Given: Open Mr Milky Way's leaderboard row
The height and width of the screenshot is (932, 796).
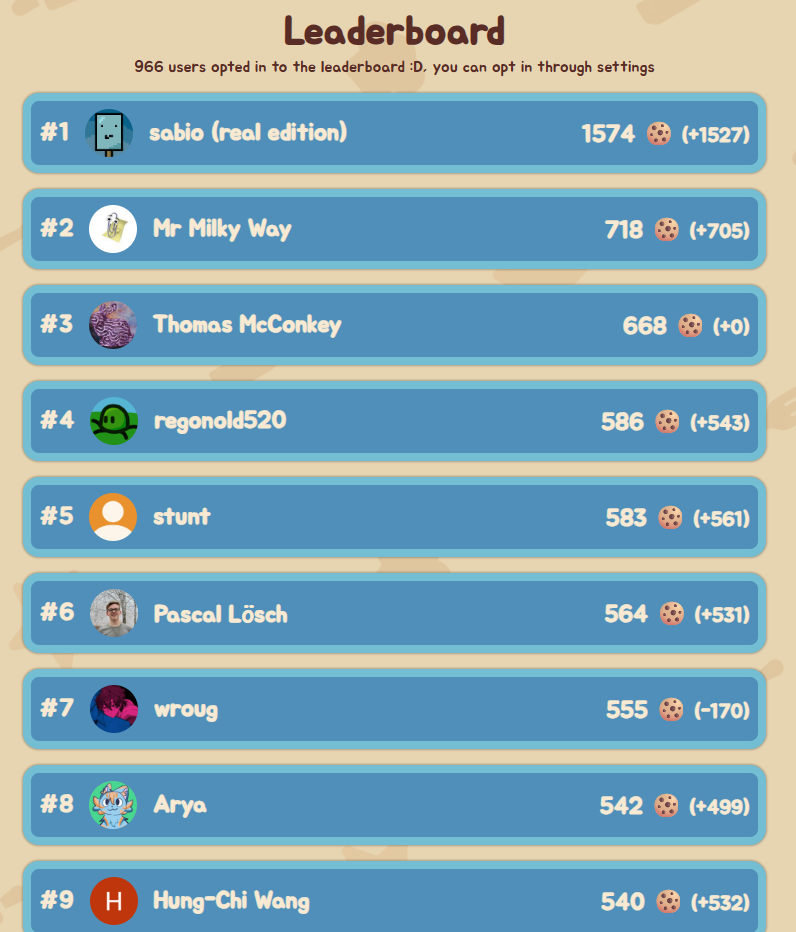Looking at the screenshot, I should tap(394, 229).
